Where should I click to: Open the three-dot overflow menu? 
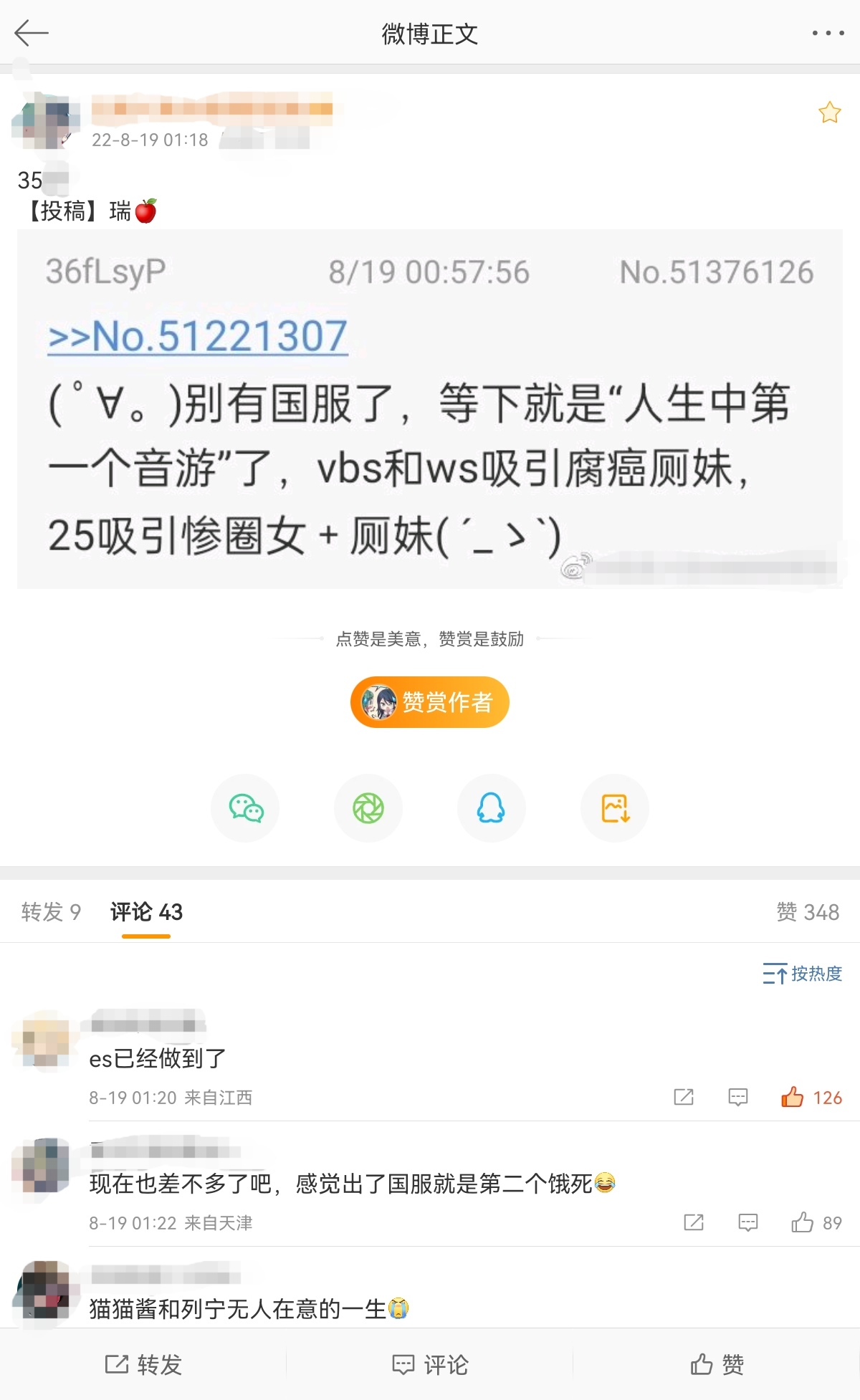click(828, 33)
